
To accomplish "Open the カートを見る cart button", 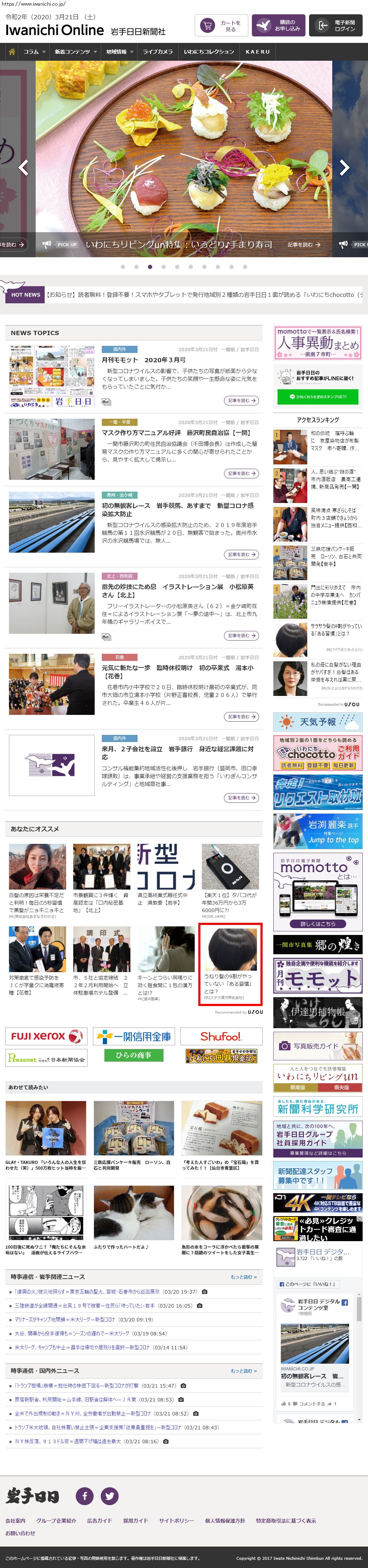I will coord(222,26).
